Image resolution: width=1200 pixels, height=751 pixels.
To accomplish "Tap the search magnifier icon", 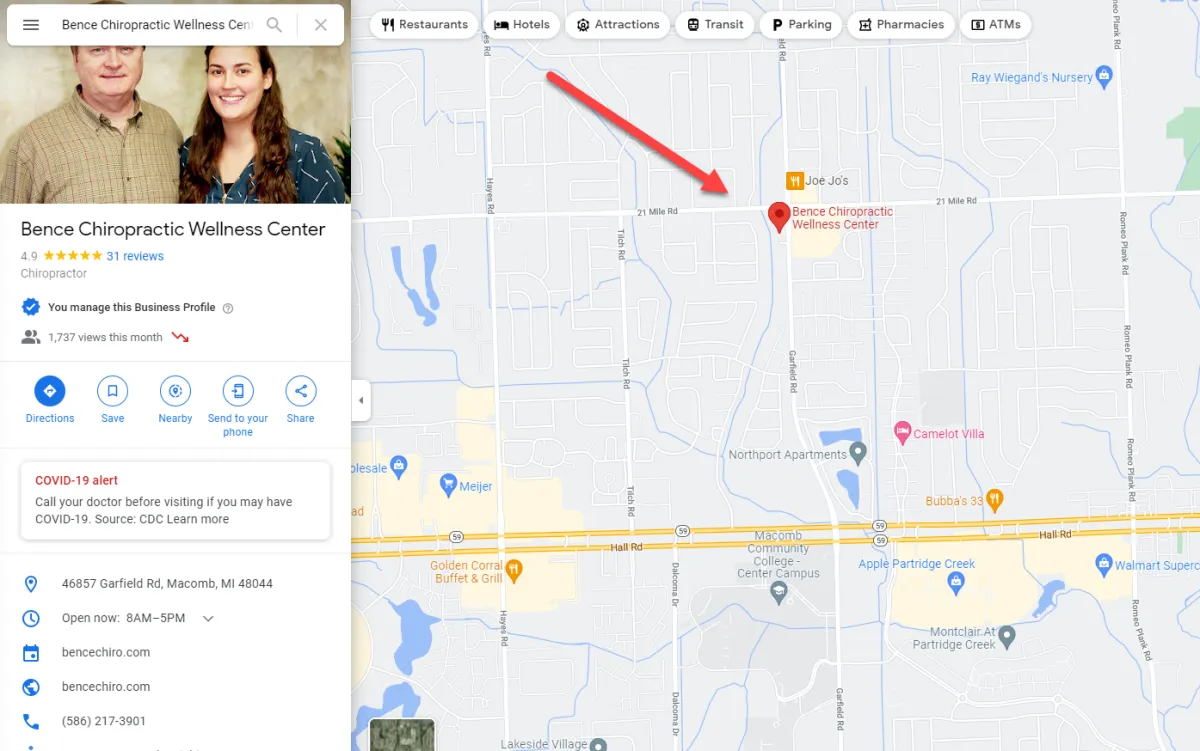I will 274,25.
